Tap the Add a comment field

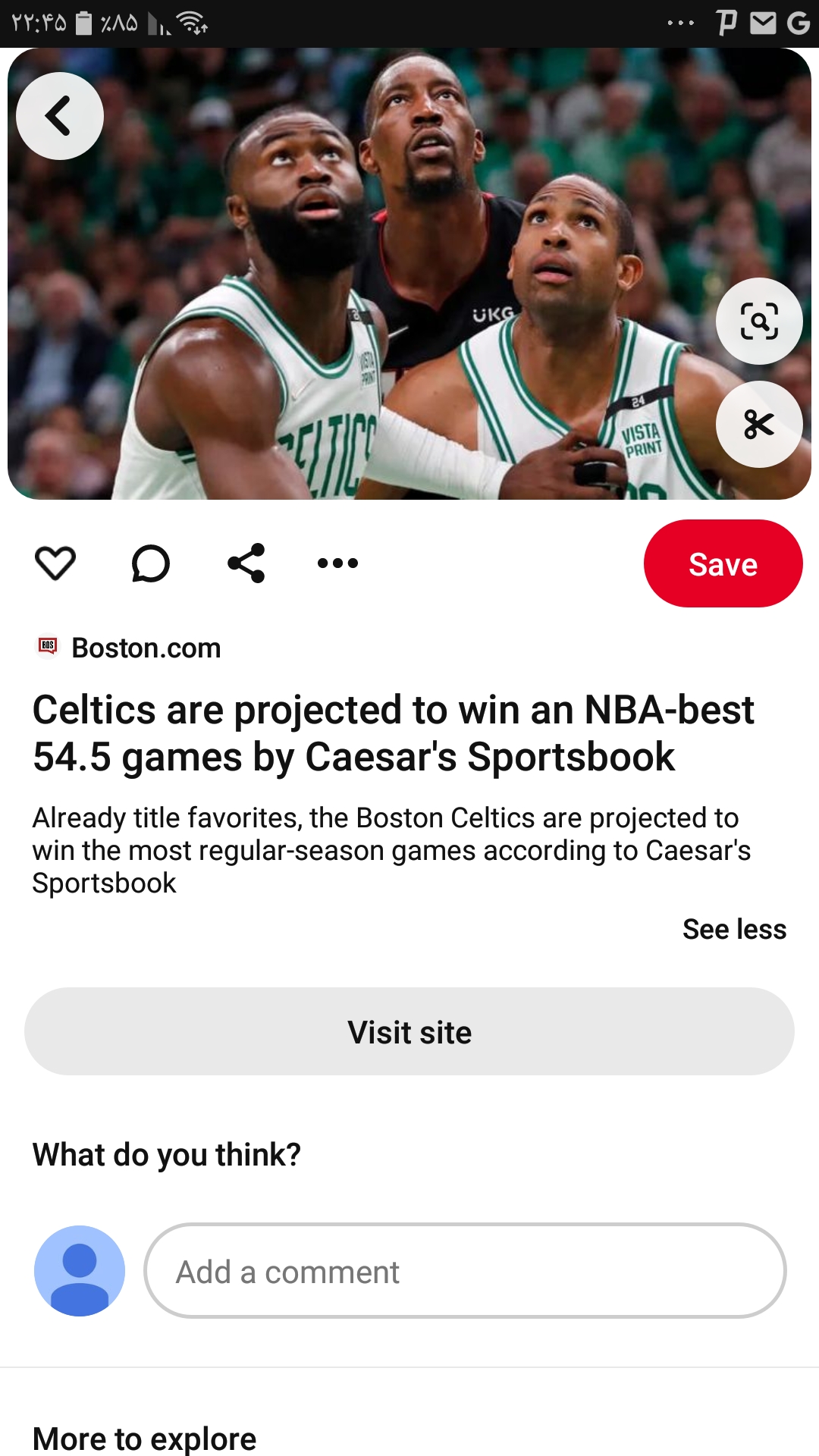pyautogui.click(x=465, y=1271)
